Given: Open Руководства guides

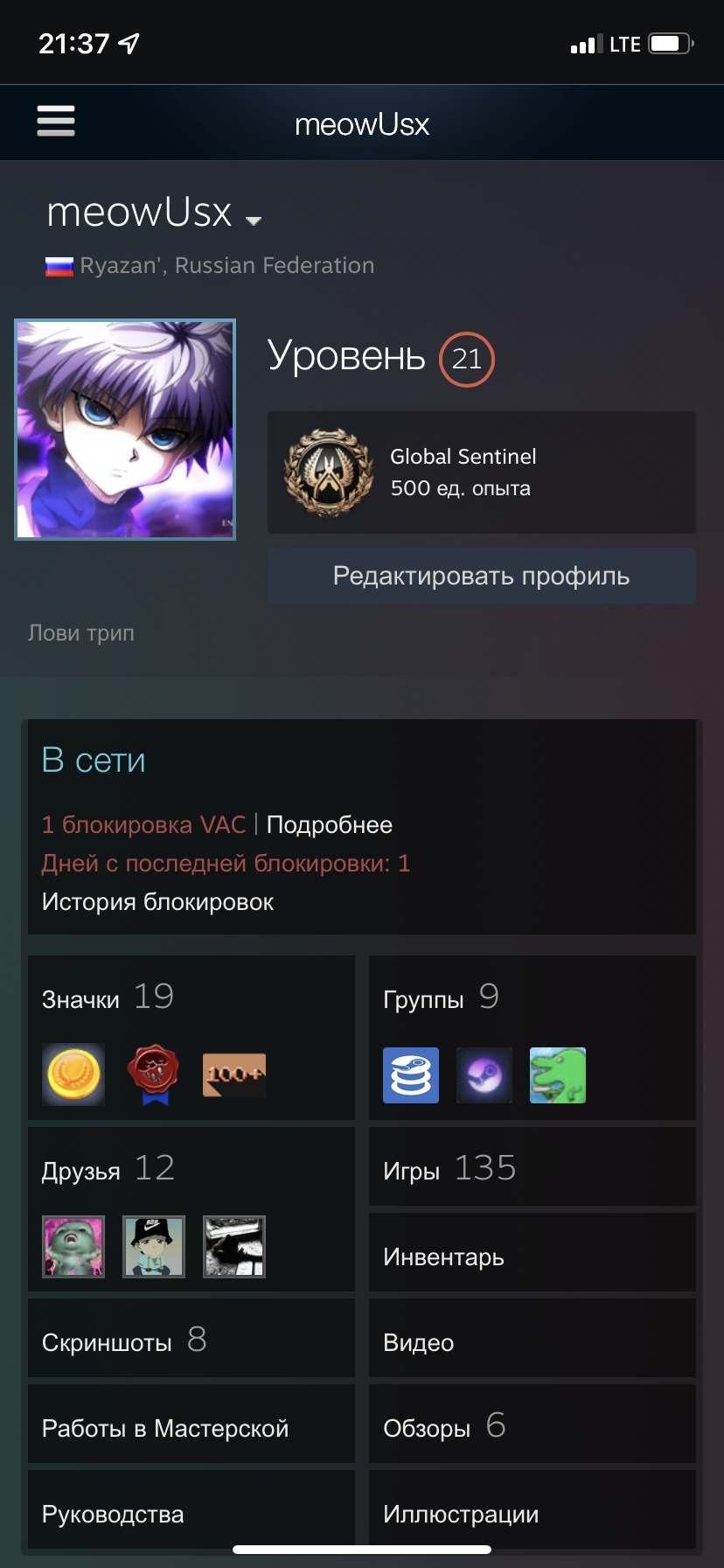Looking at the screenshot, I should point(191,1509).
